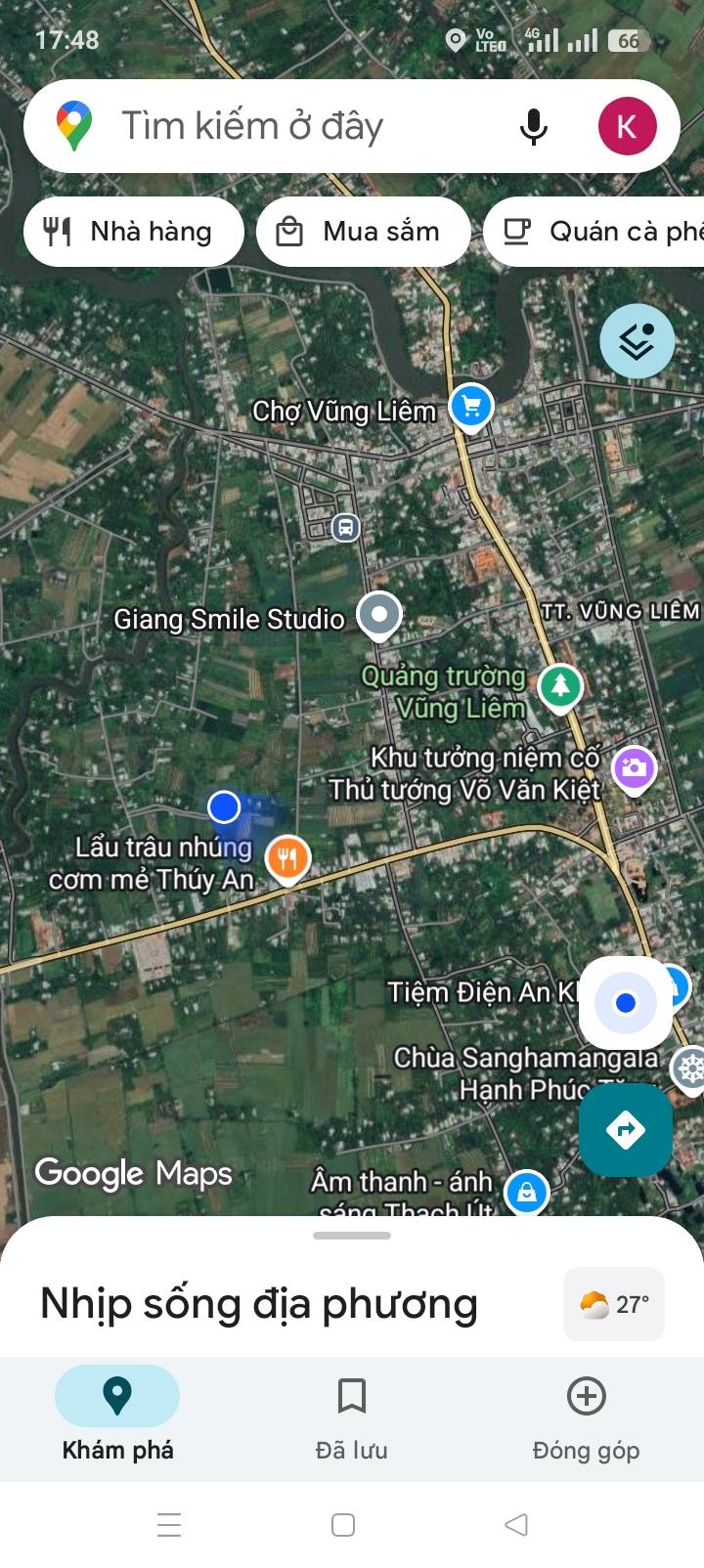The width and height of the screenshot is (704, 1568).
Task: Open the account profile avatar K
Action: (627, 126)
